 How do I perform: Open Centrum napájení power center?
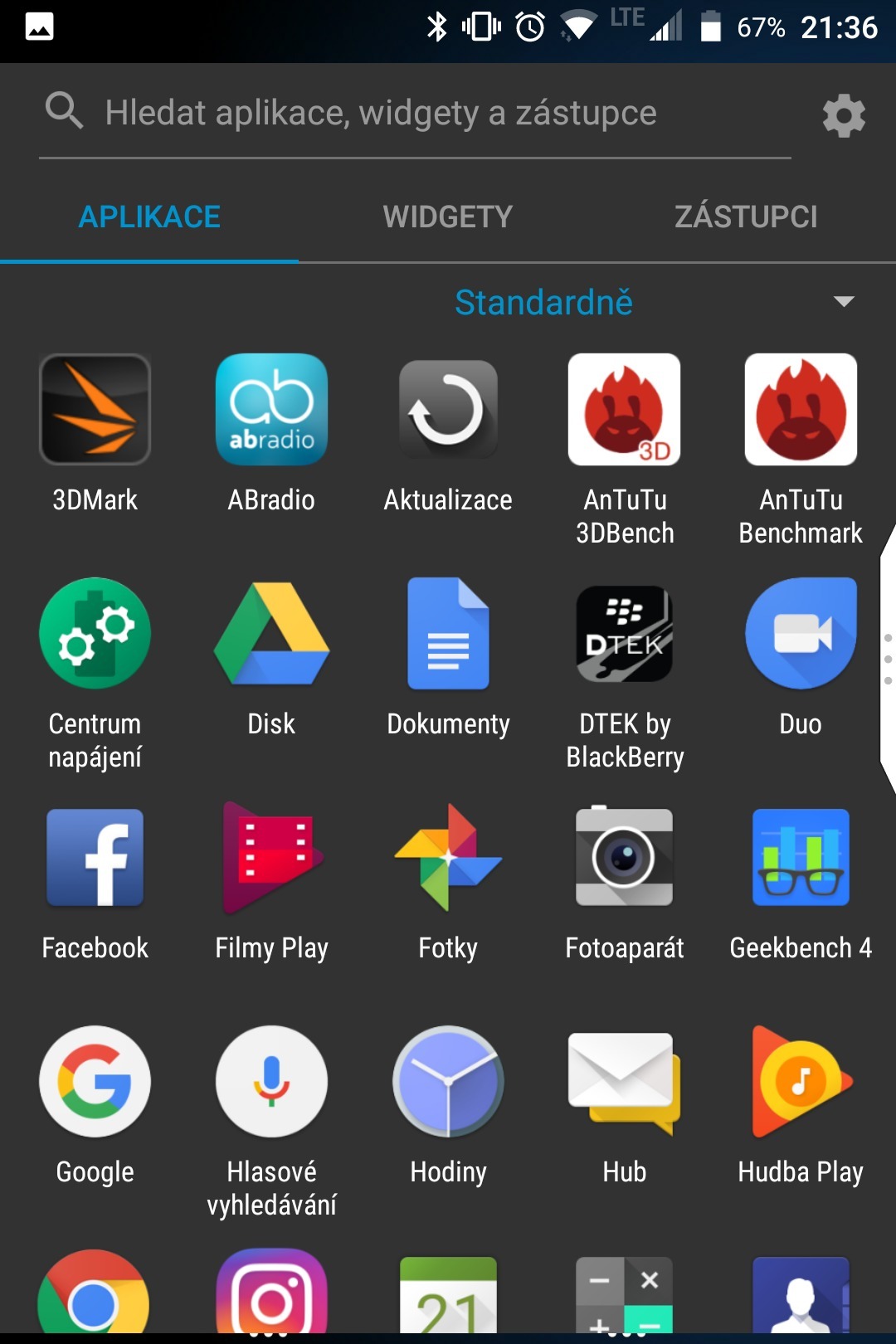click(x=94, y=633)
